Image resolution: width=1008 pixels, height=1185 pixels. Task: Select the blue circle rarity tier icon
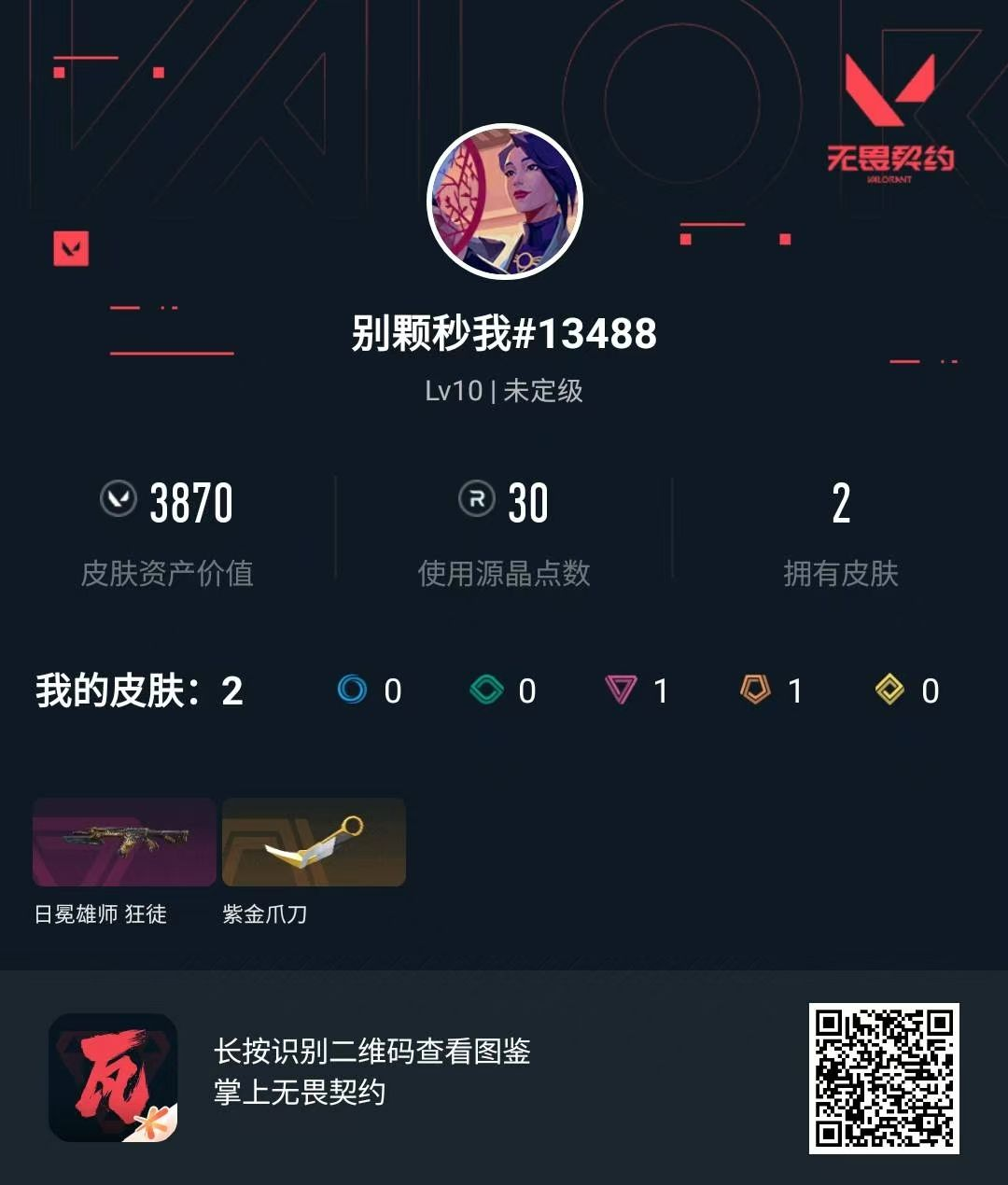[x=351, y=690]
